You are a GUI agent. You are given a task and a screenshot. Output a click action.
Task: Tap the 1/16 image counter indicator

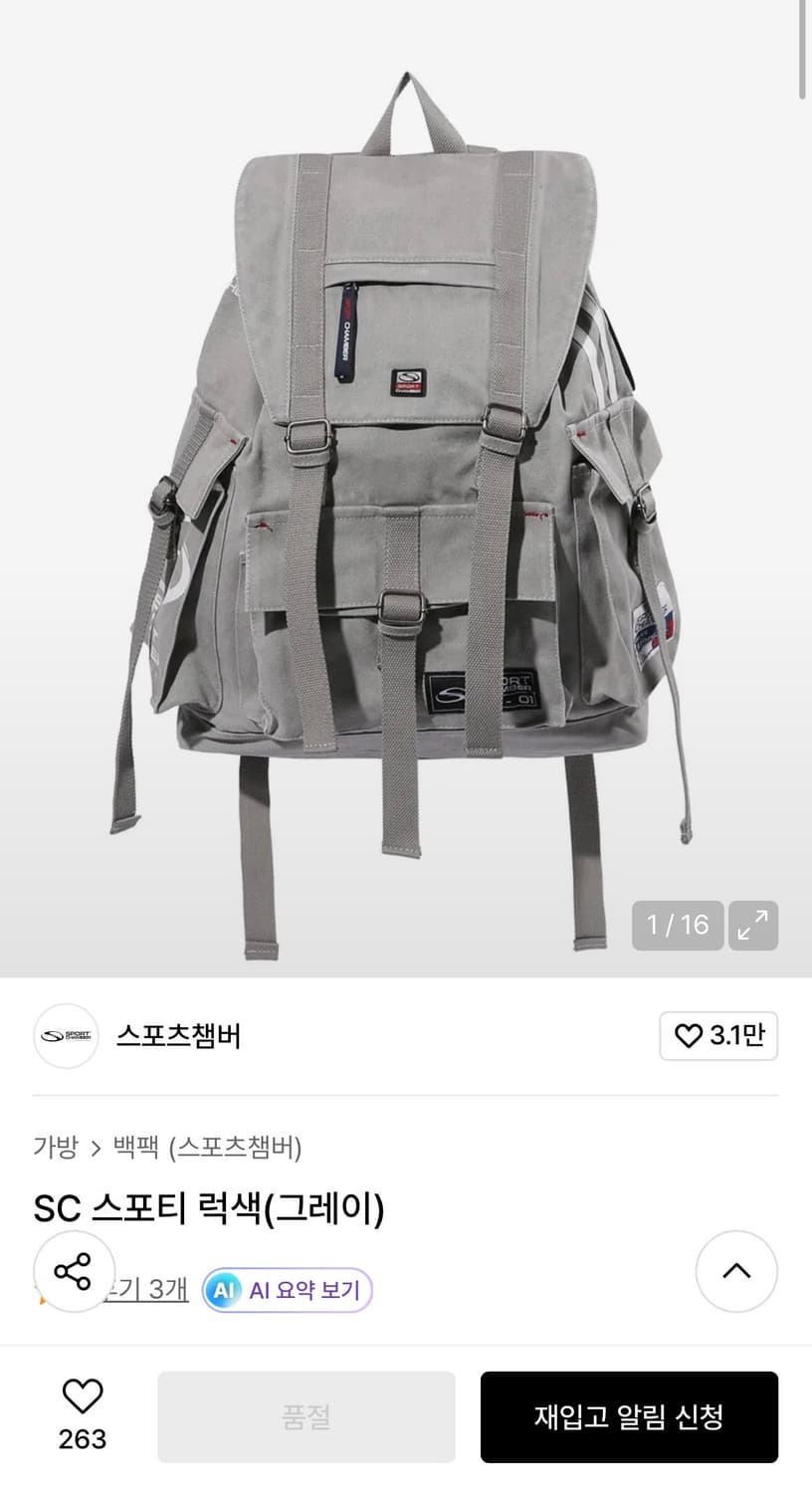coord(678,926)
